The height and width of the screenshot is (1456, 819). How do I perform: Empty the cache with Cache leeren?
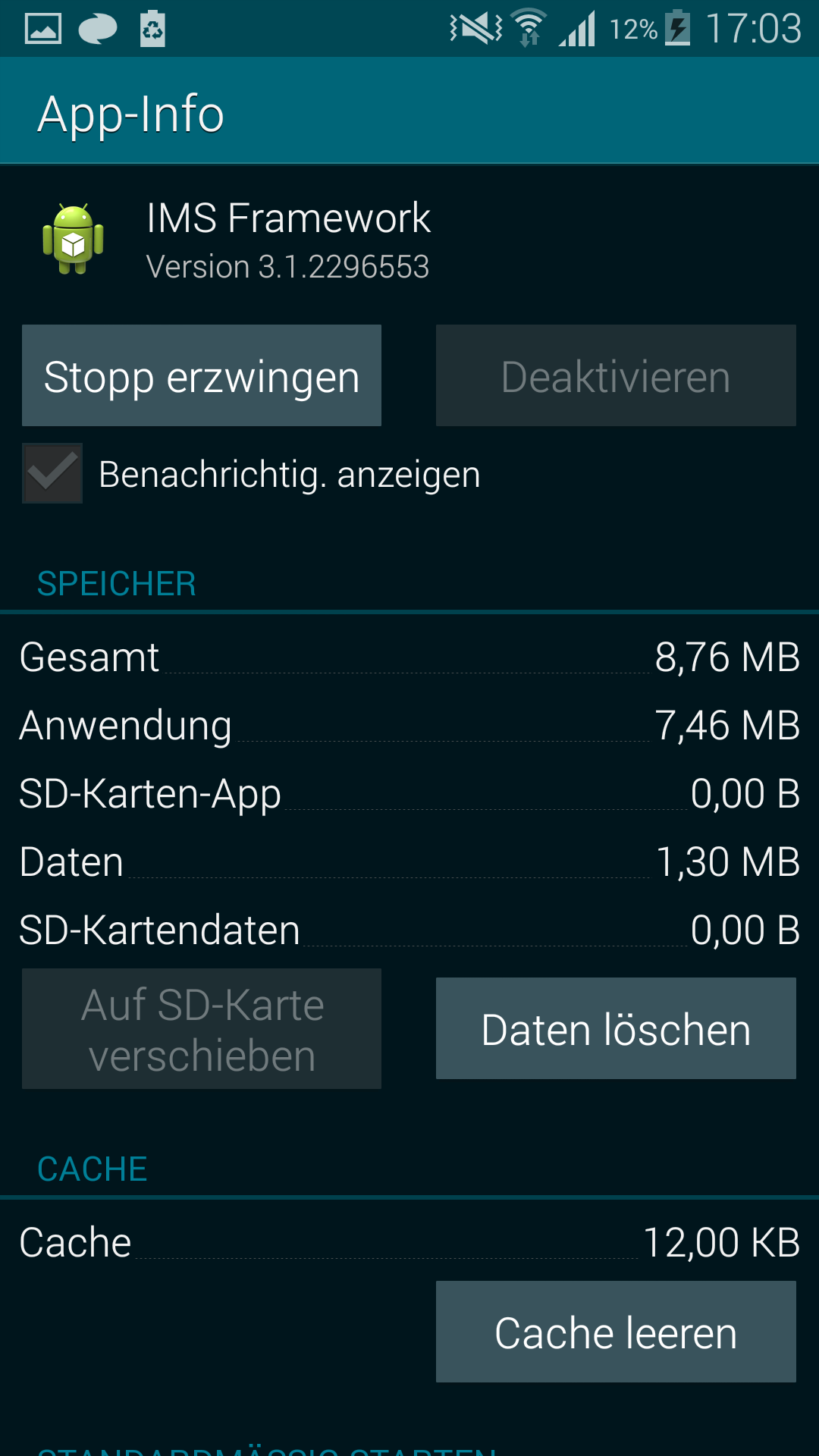click(616, 1332)
